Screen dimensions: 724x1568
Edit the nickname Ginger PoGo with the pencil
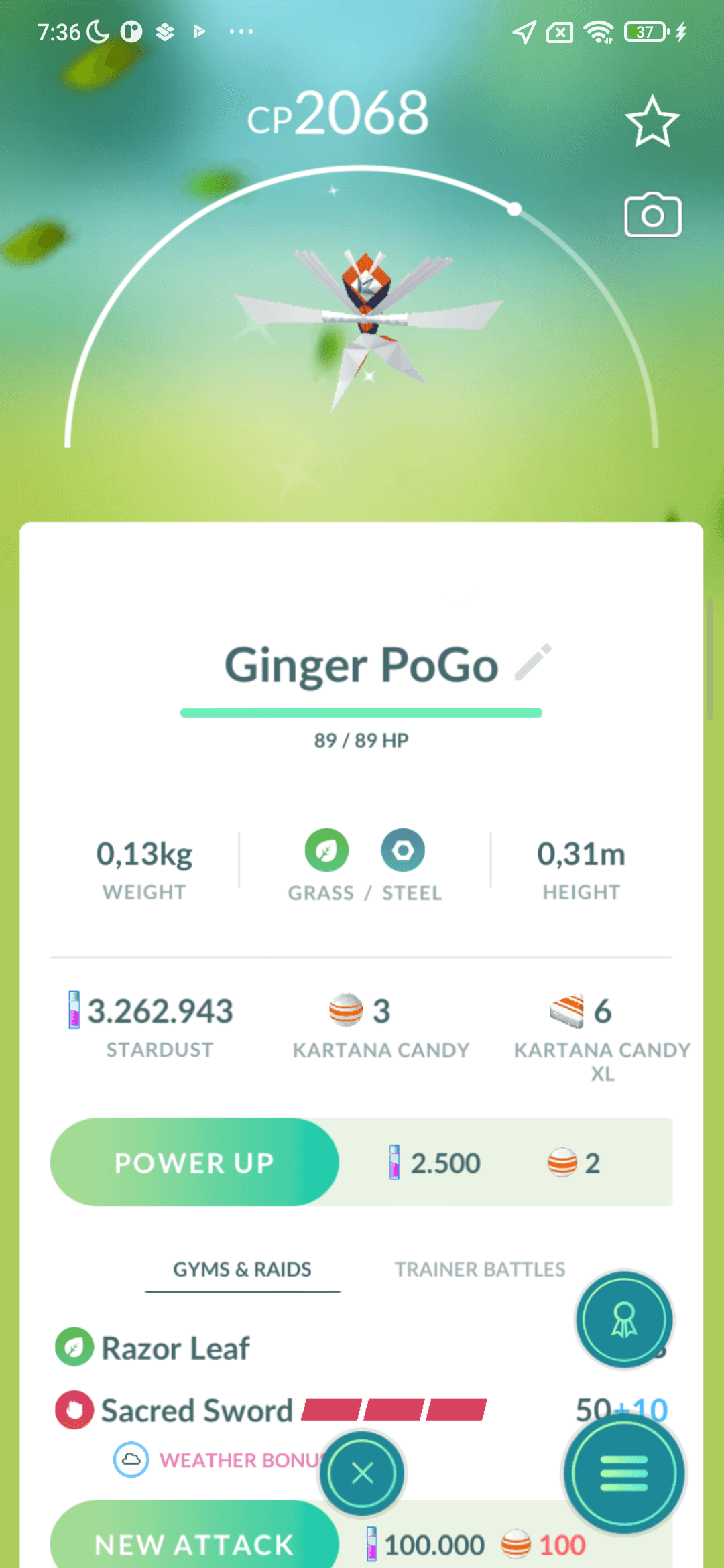click(x=534, y=662)
